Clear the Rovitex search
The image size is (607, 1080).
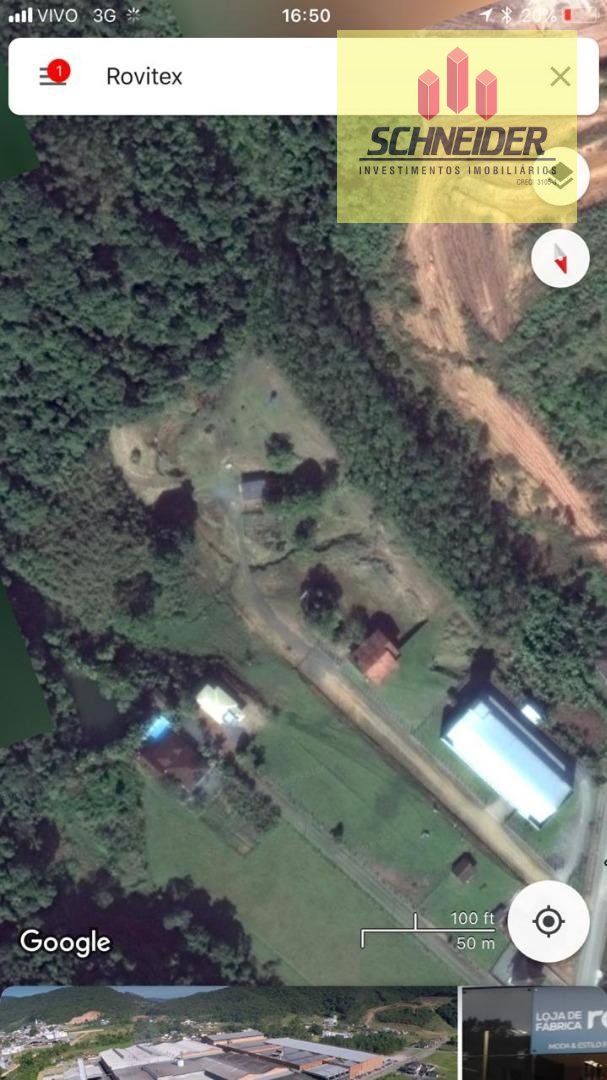[x=560, y=76]
